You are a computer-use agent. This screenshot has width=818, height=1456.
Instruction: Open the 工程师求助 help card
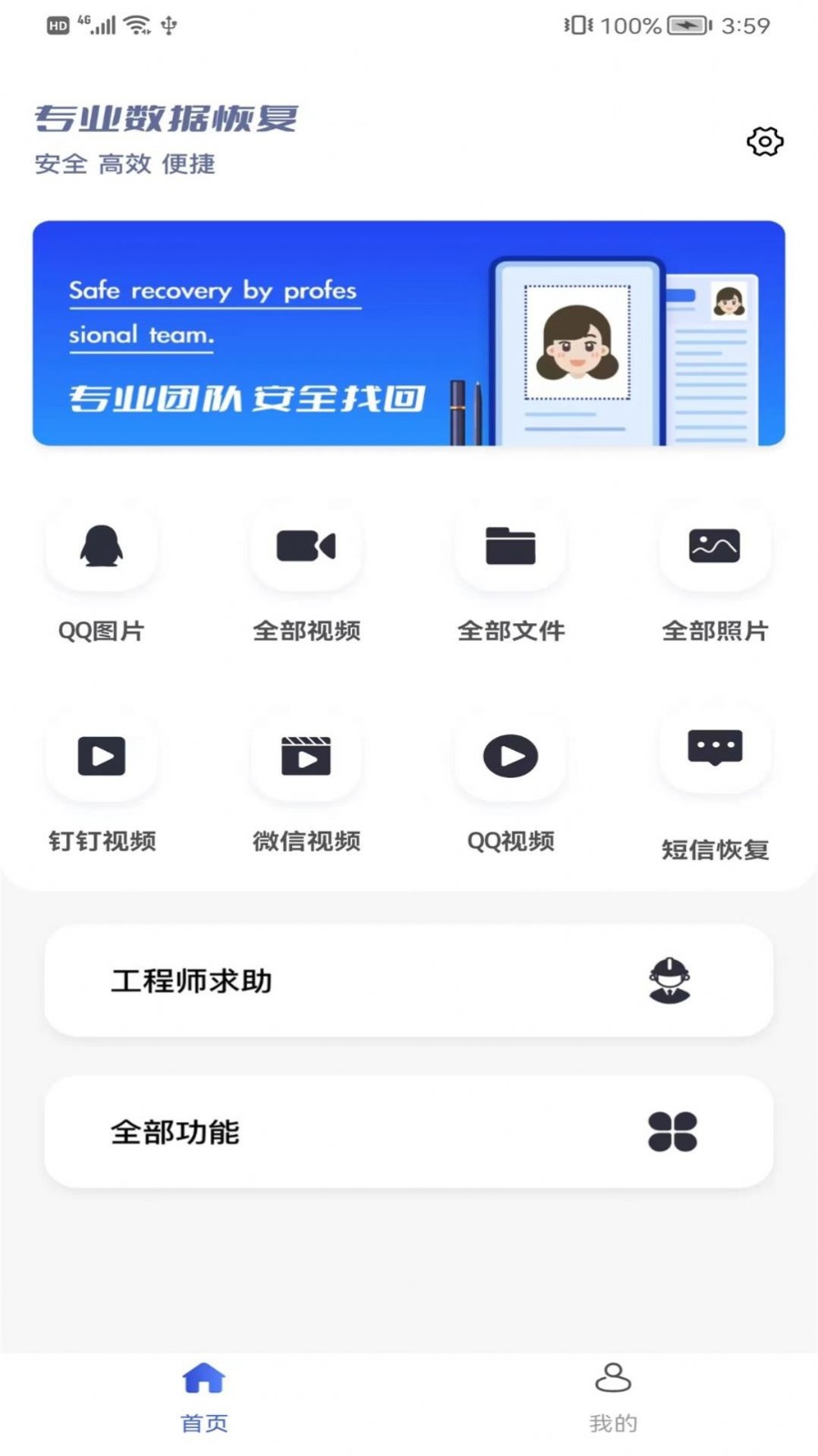(409, 981)
